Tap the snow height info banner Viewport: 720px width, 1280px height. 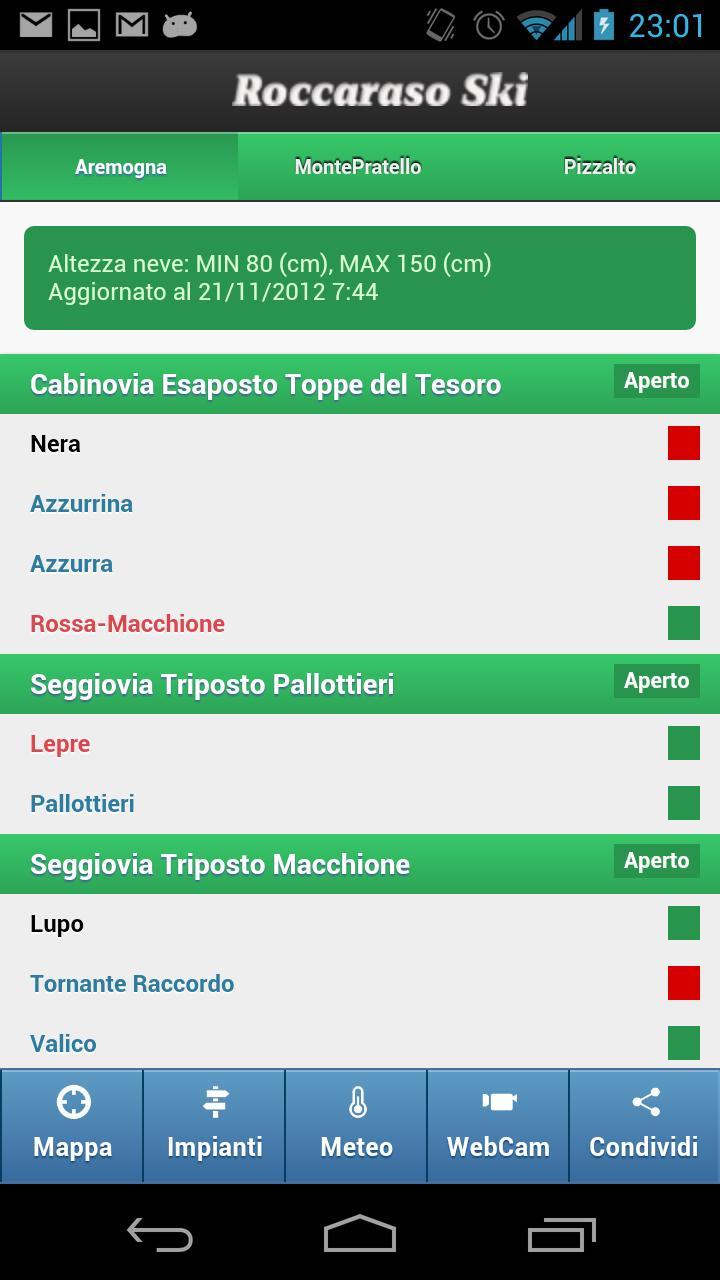coord(360,278)
